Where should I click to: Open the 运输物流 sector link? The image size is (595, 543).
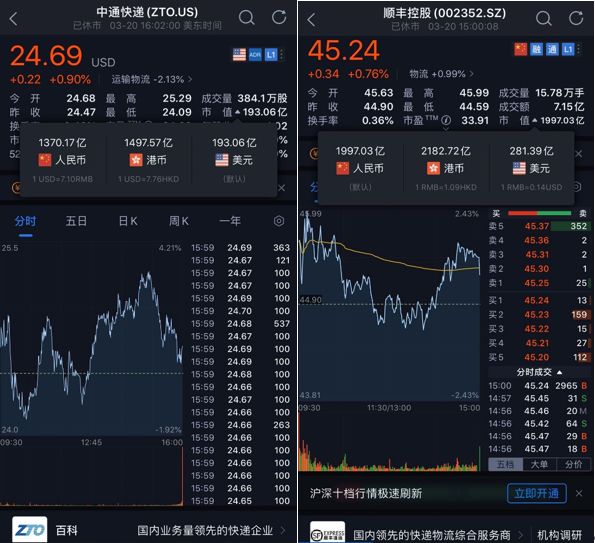point(152,79)
